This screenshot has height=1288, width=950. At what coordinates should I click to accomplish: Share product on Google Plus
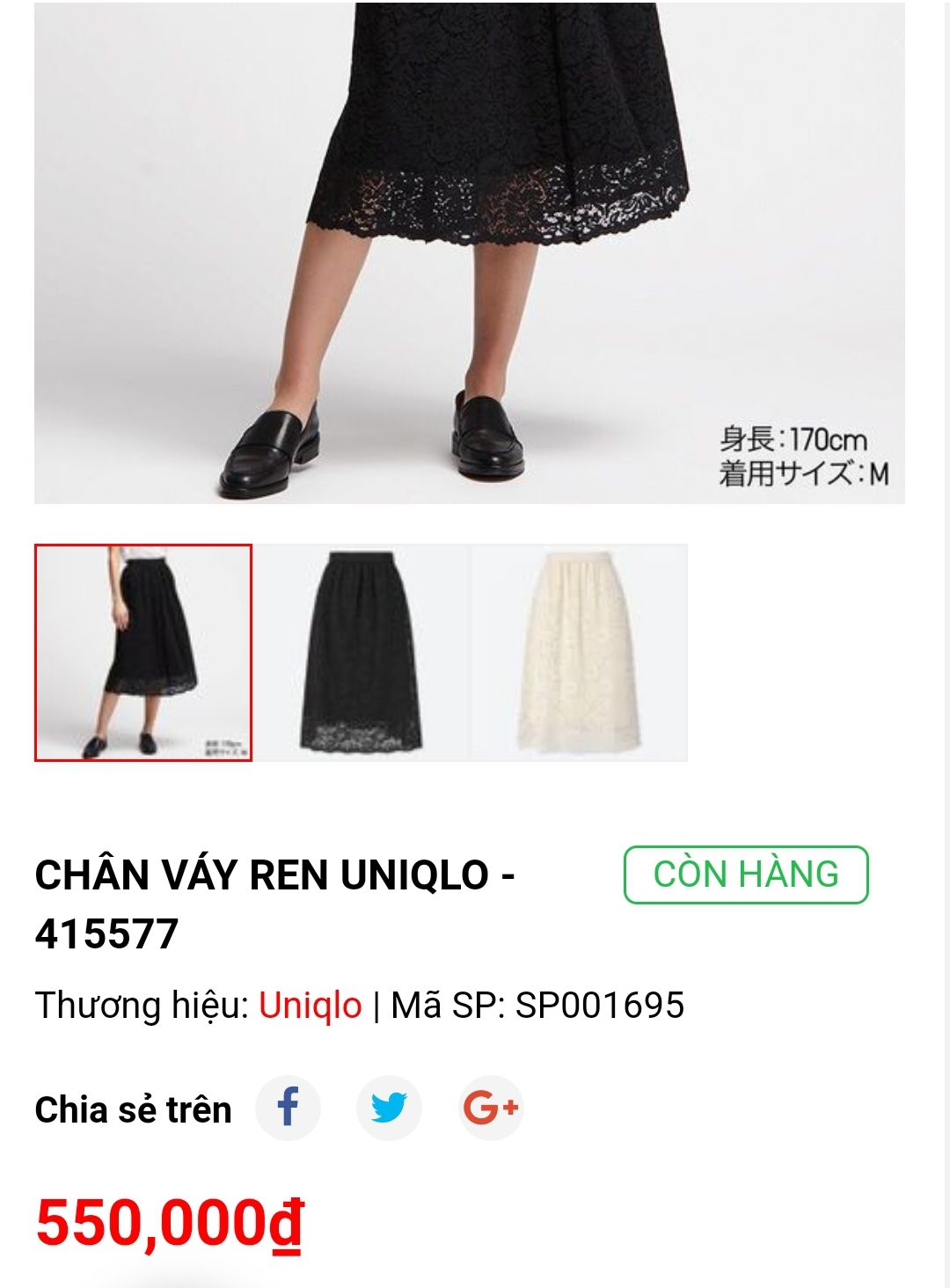point(491,1108)
